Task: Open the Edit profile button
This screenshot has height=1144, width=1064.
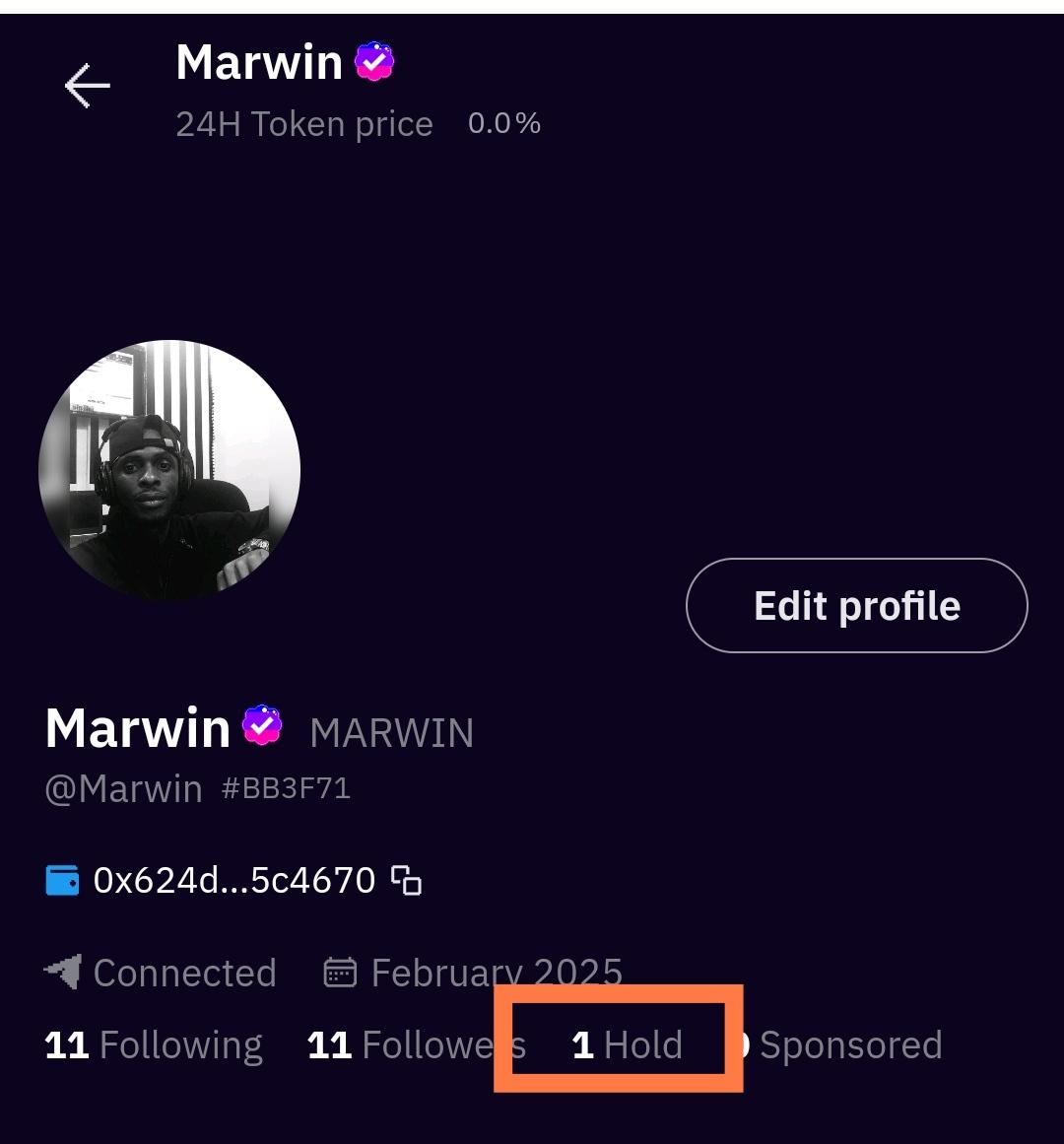Action: tap(856, 606)
